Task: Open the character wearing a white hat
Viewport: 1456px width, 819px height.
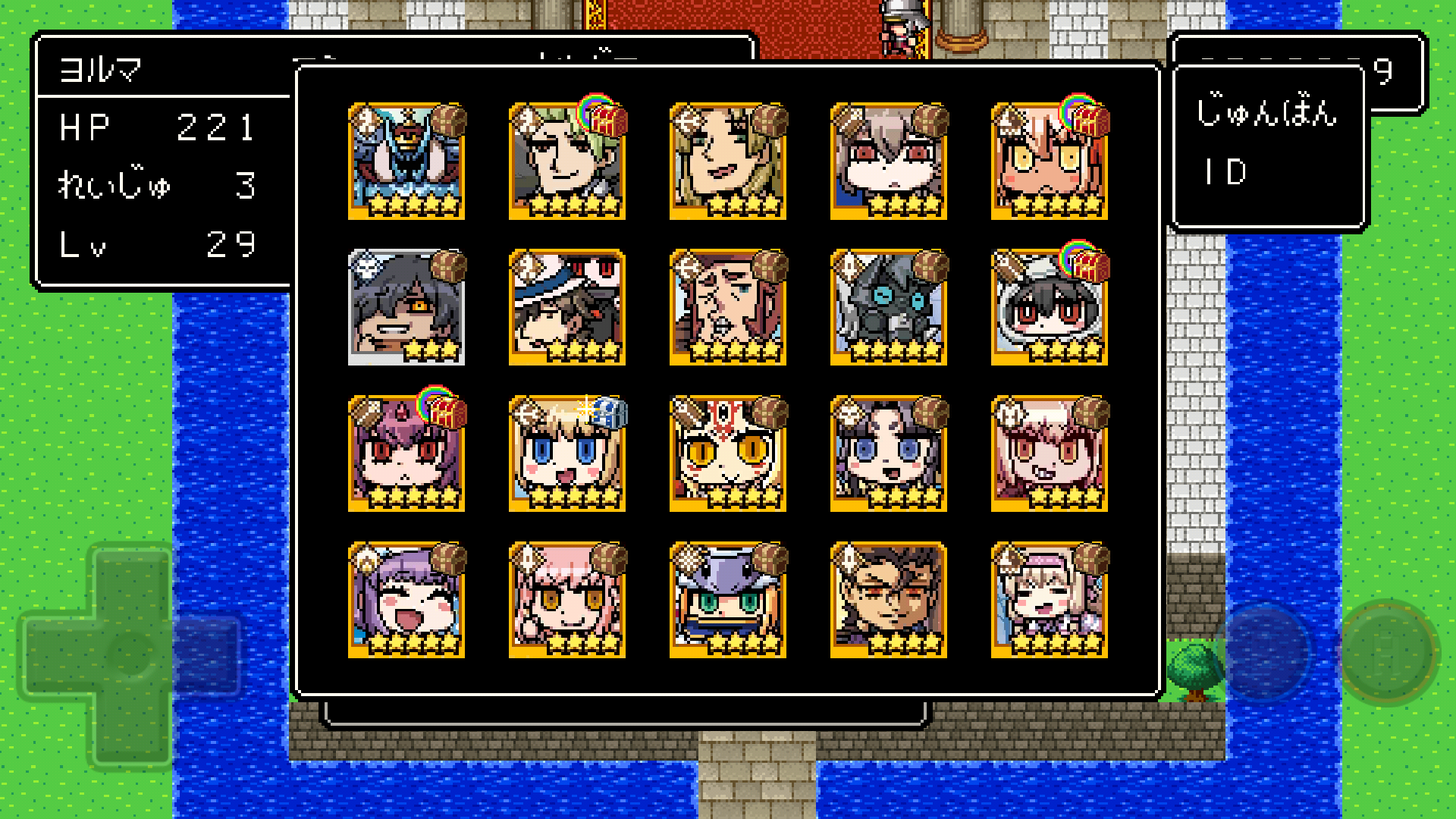Action: [x=567, y=308]
